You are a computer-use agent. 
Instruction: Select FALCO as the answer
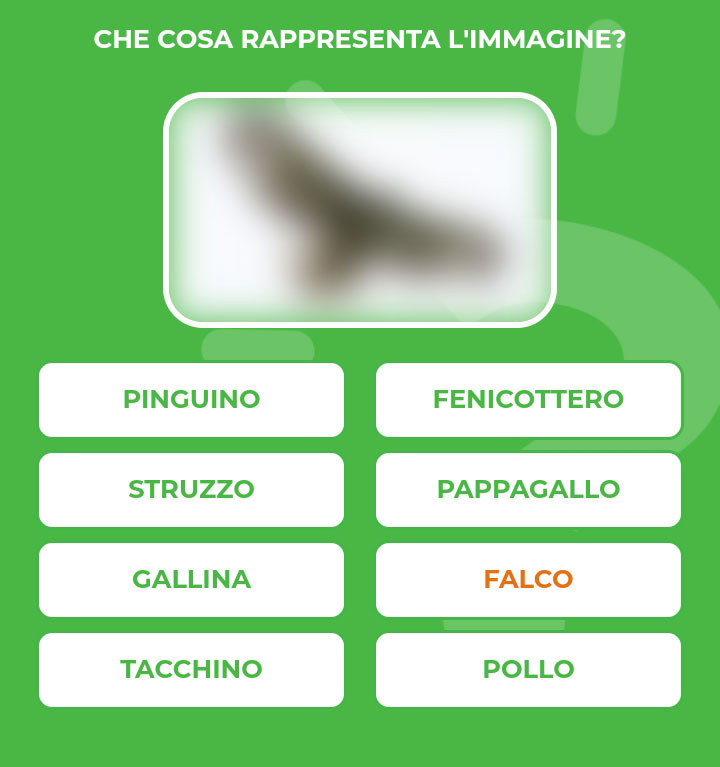pyautogui.click(x=528, y=579)
